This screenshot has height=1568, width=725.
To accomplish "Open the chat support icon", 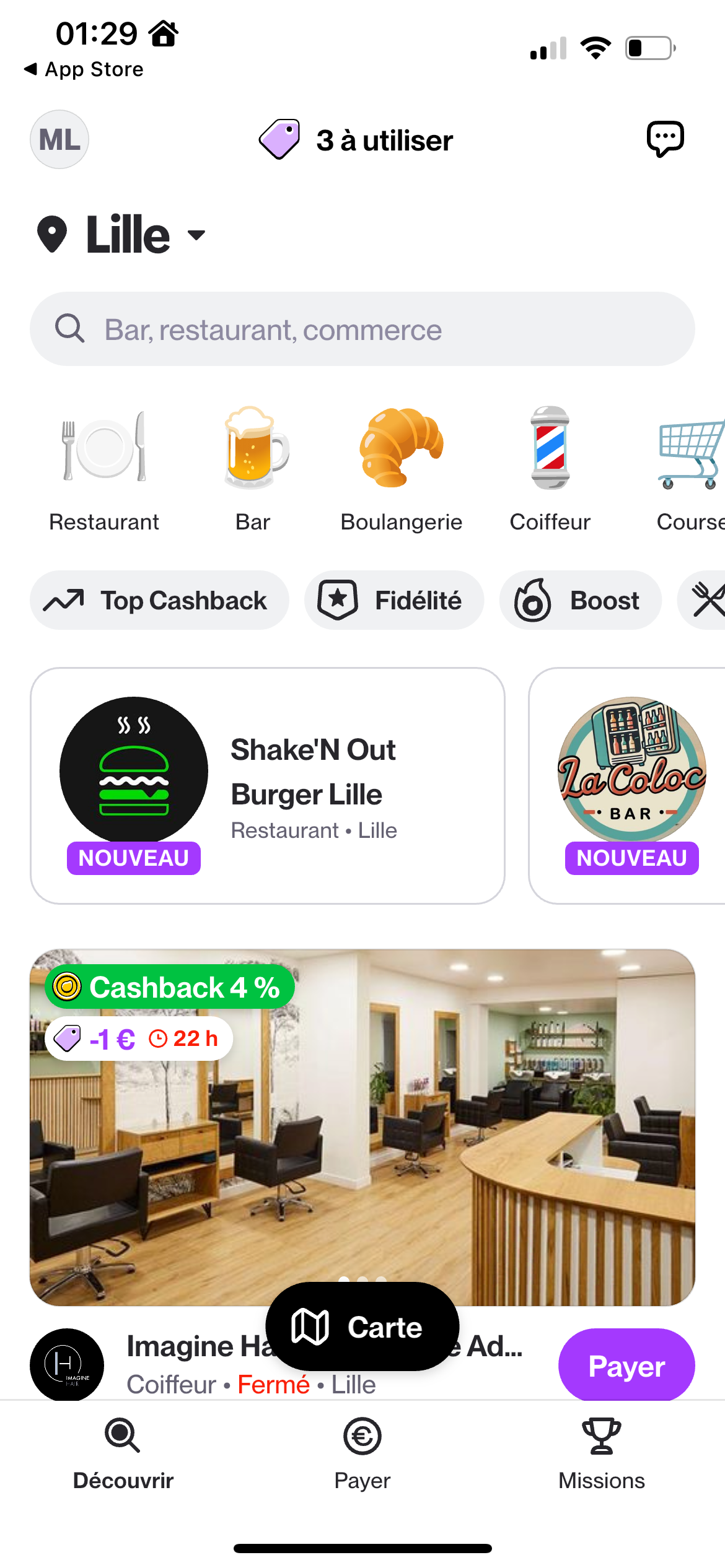I will coord(666,139).
